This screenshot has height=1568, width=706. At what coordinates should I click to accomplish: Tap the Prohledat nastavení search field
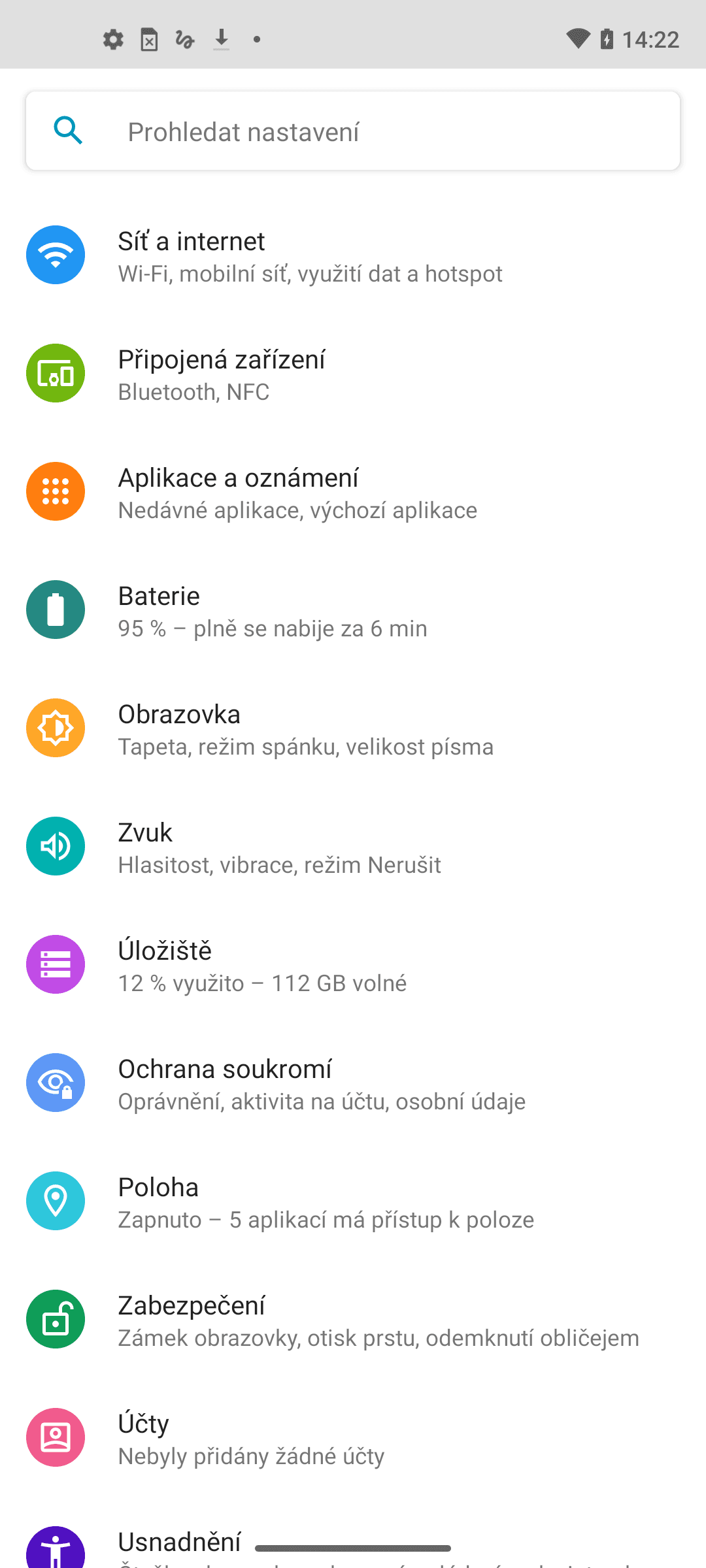(353, 131)
